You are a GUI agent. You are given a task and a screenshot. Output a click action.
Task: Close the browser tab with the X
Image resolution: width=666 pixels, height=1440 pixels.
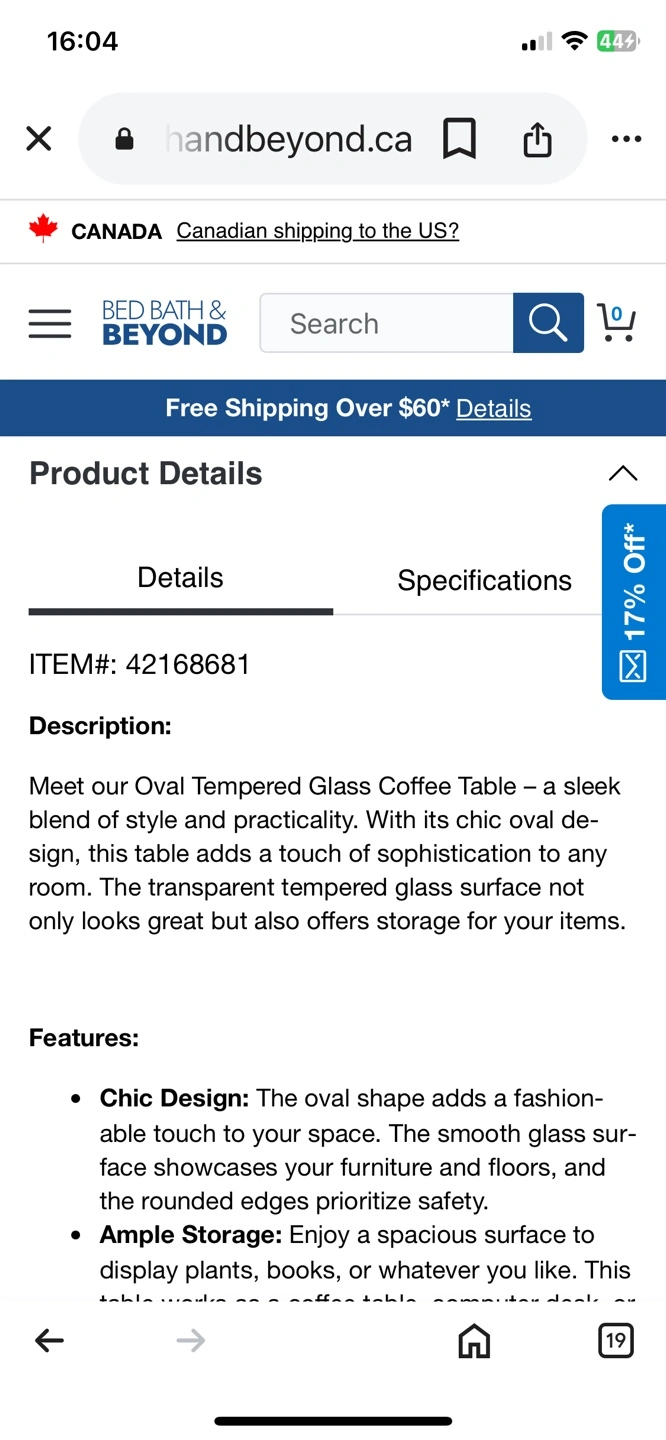[x=38, y=139]
